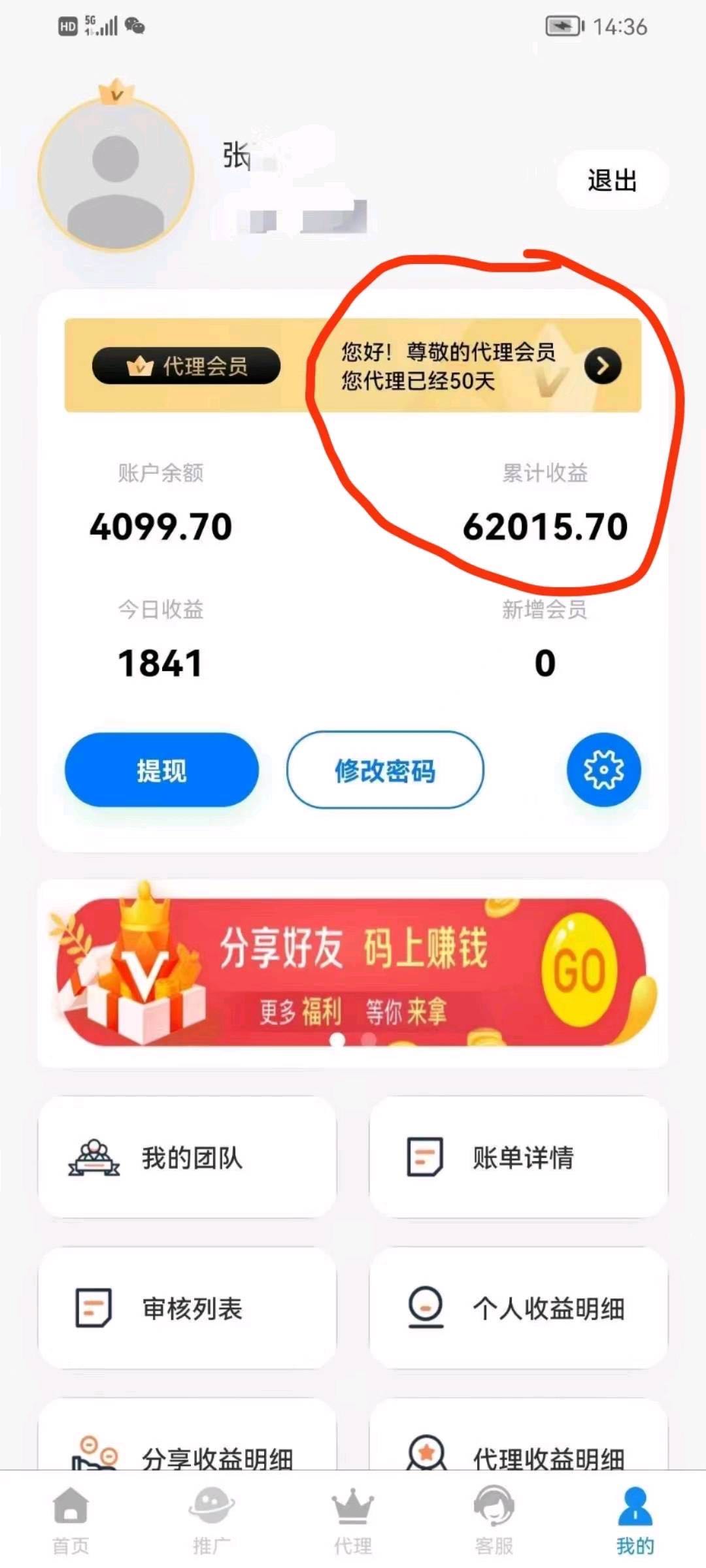Tap the 退出 logout button
The width and height of the screenshot is (706, 1568).
coord(612,180)
